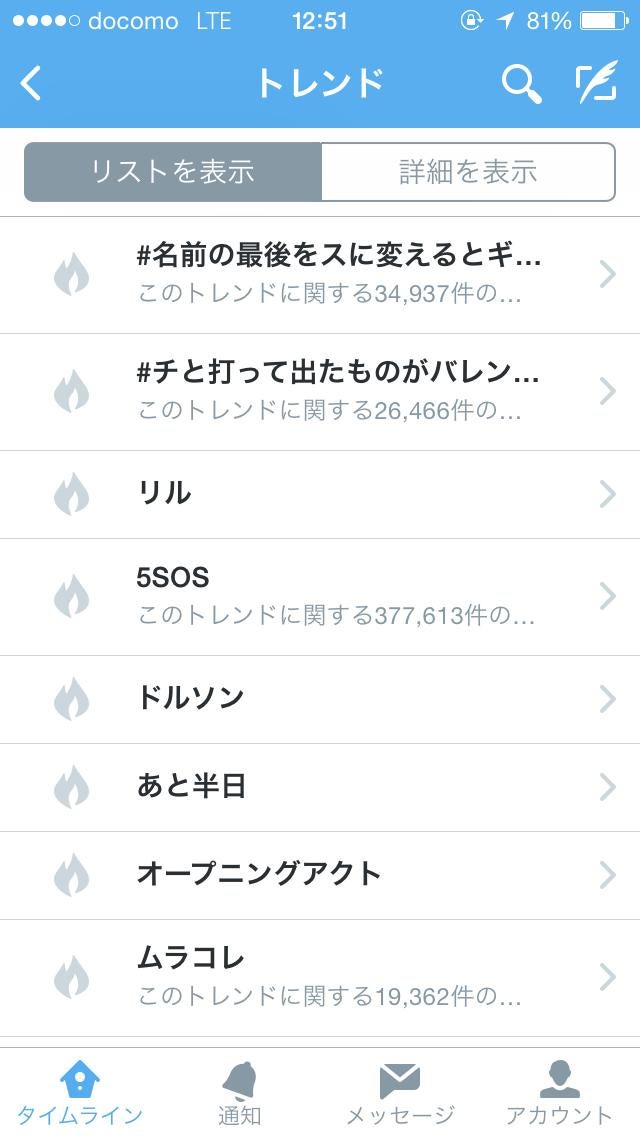This screenshot has width=640, height=1136.
Task: Open the 通知 tab
Action: tap(240, 1092)
